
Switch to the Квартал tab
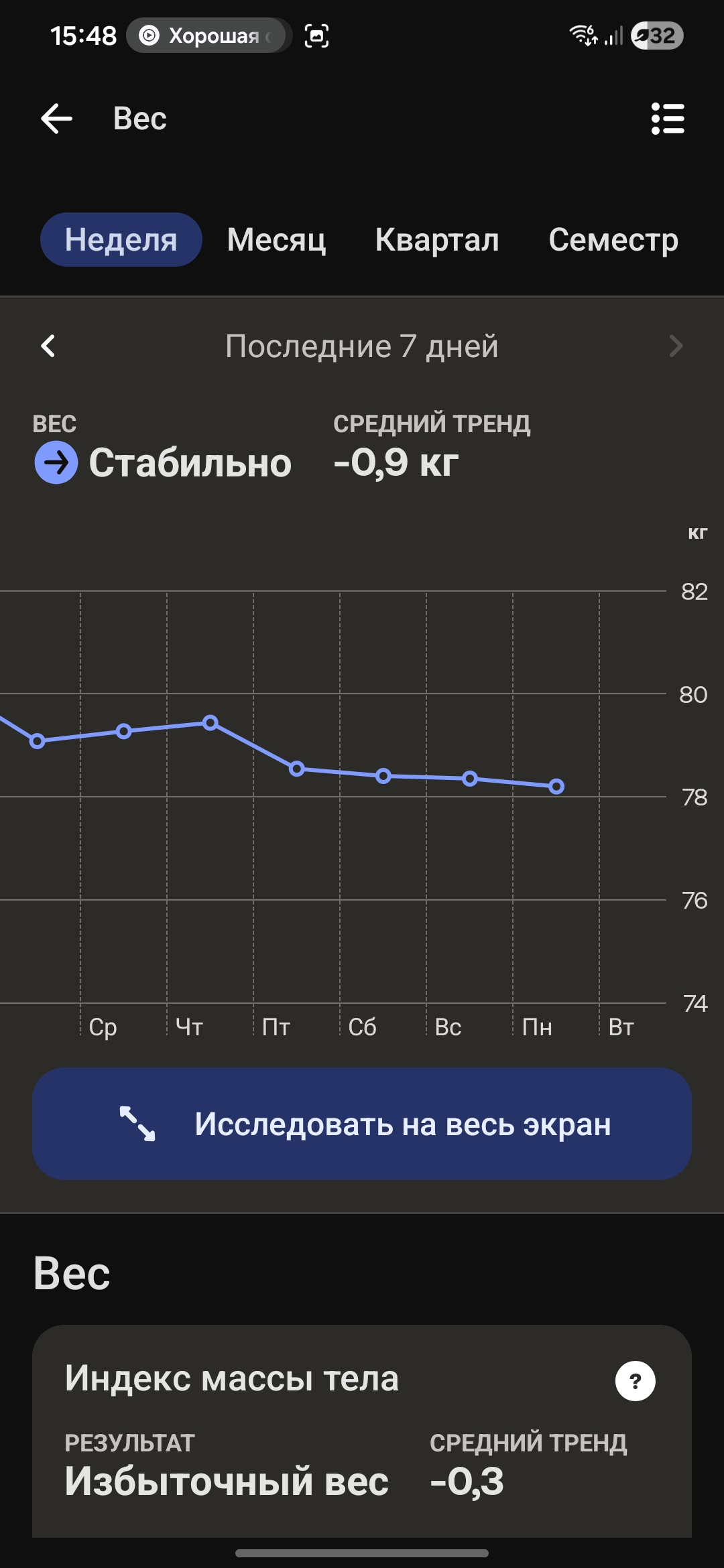click(x=437, y=240)
